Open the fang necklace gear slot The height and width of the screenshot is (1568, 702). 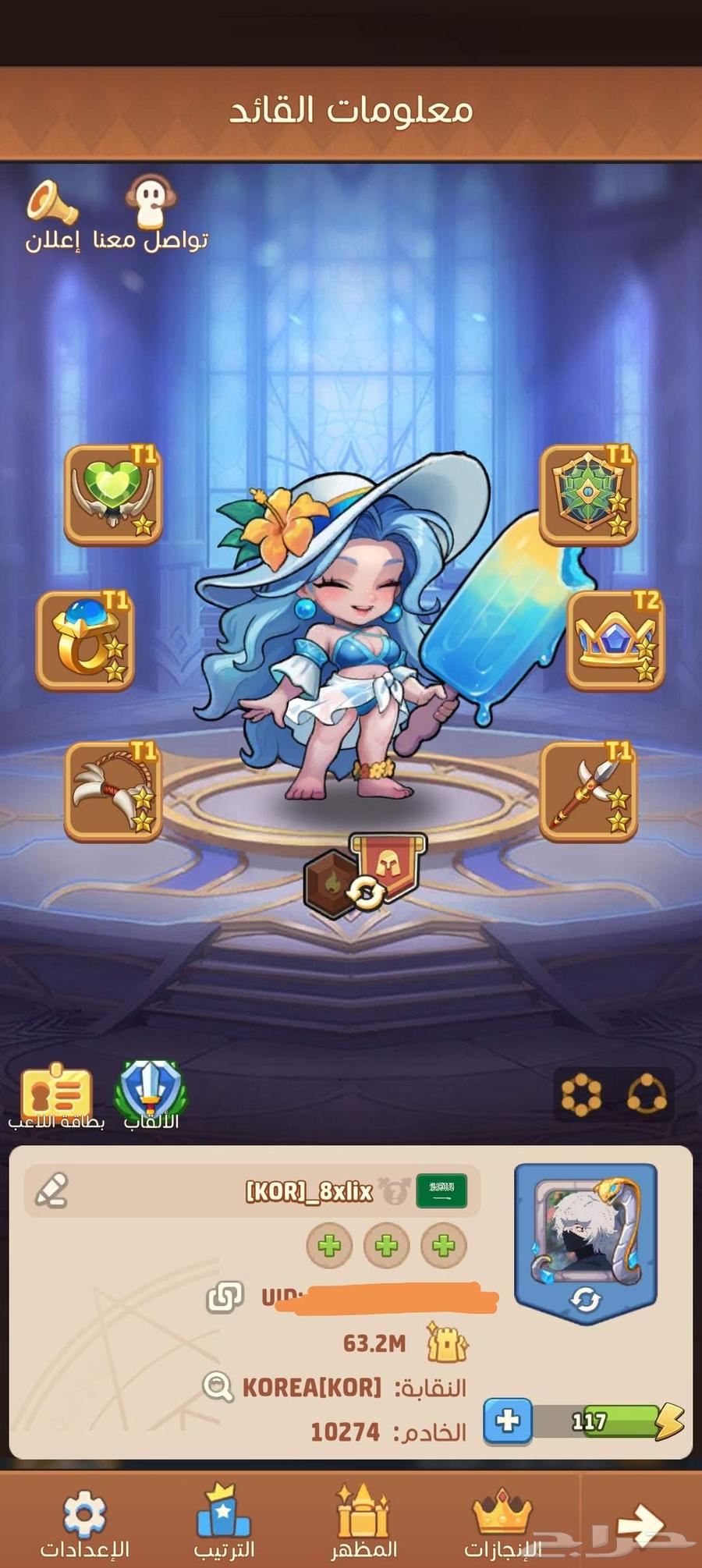pos(113,791)
